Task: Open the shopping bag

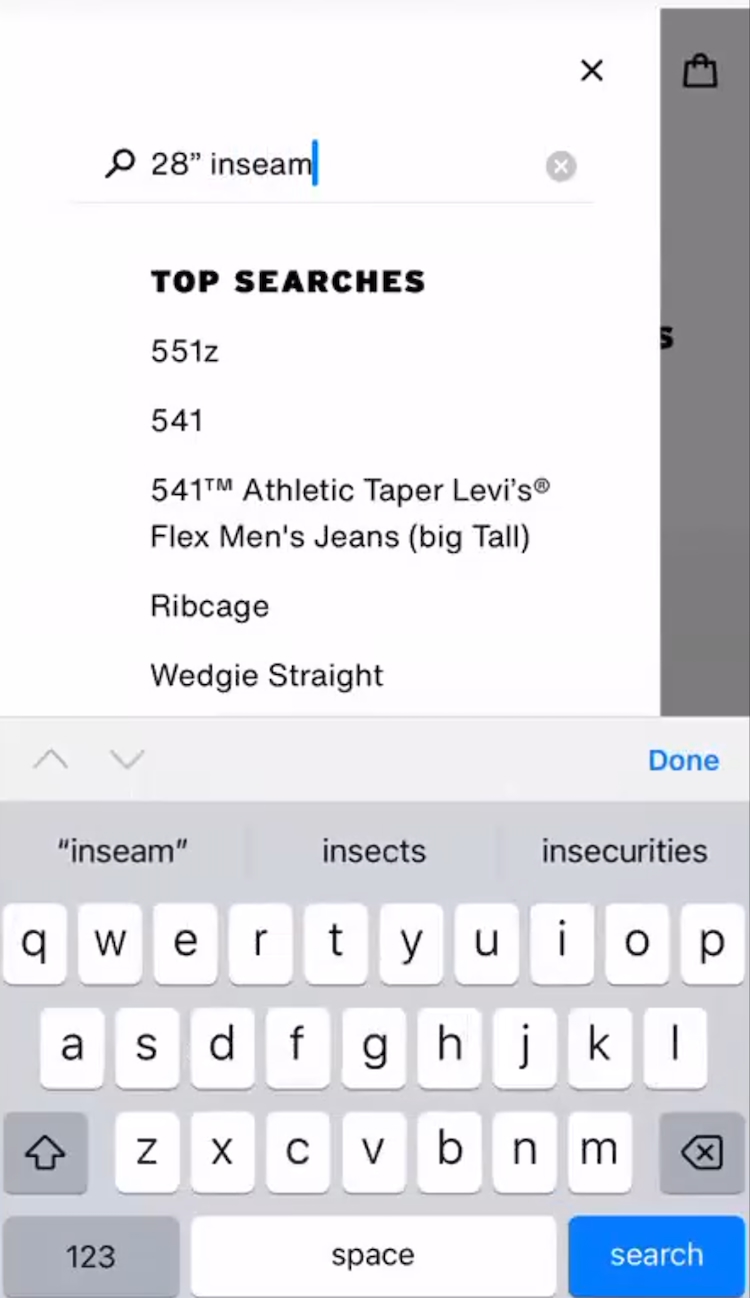Action: click(x=700, y=70)
